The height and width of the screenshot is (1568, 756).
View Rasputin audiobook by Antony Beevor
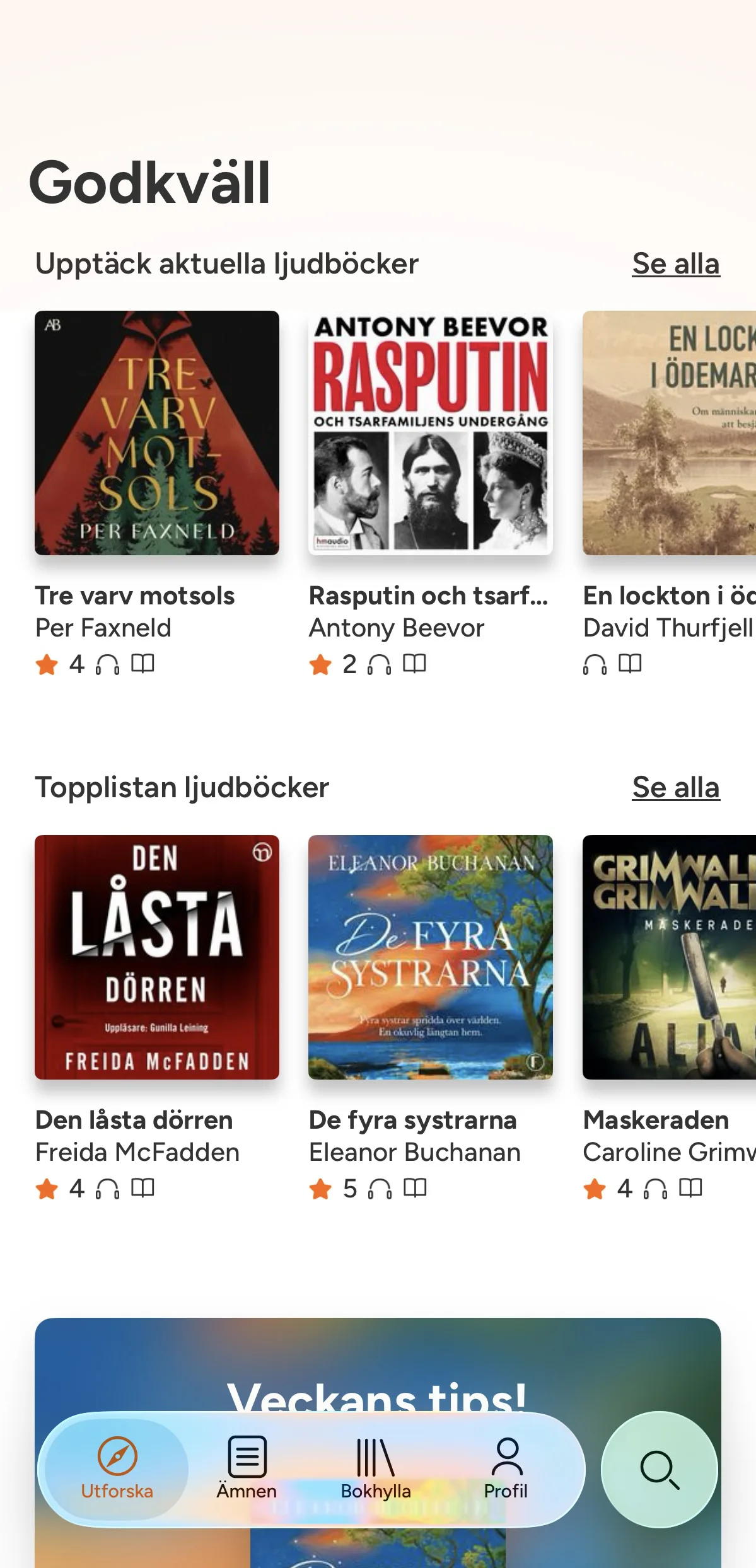(431, 433)
